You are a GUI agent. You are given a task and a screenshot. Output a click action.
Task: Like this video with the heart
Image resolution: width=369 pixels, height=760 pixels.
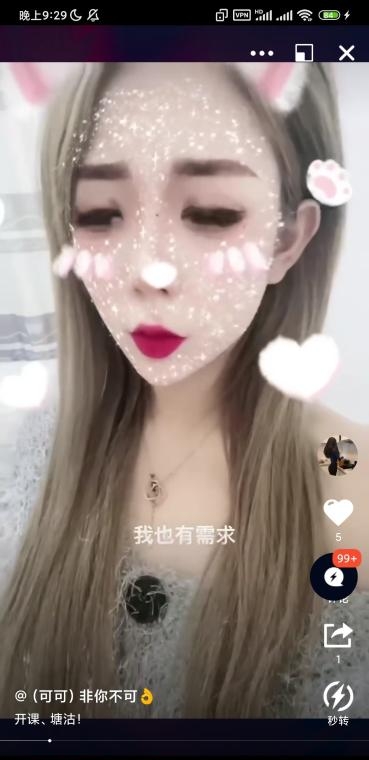point(338,512)
